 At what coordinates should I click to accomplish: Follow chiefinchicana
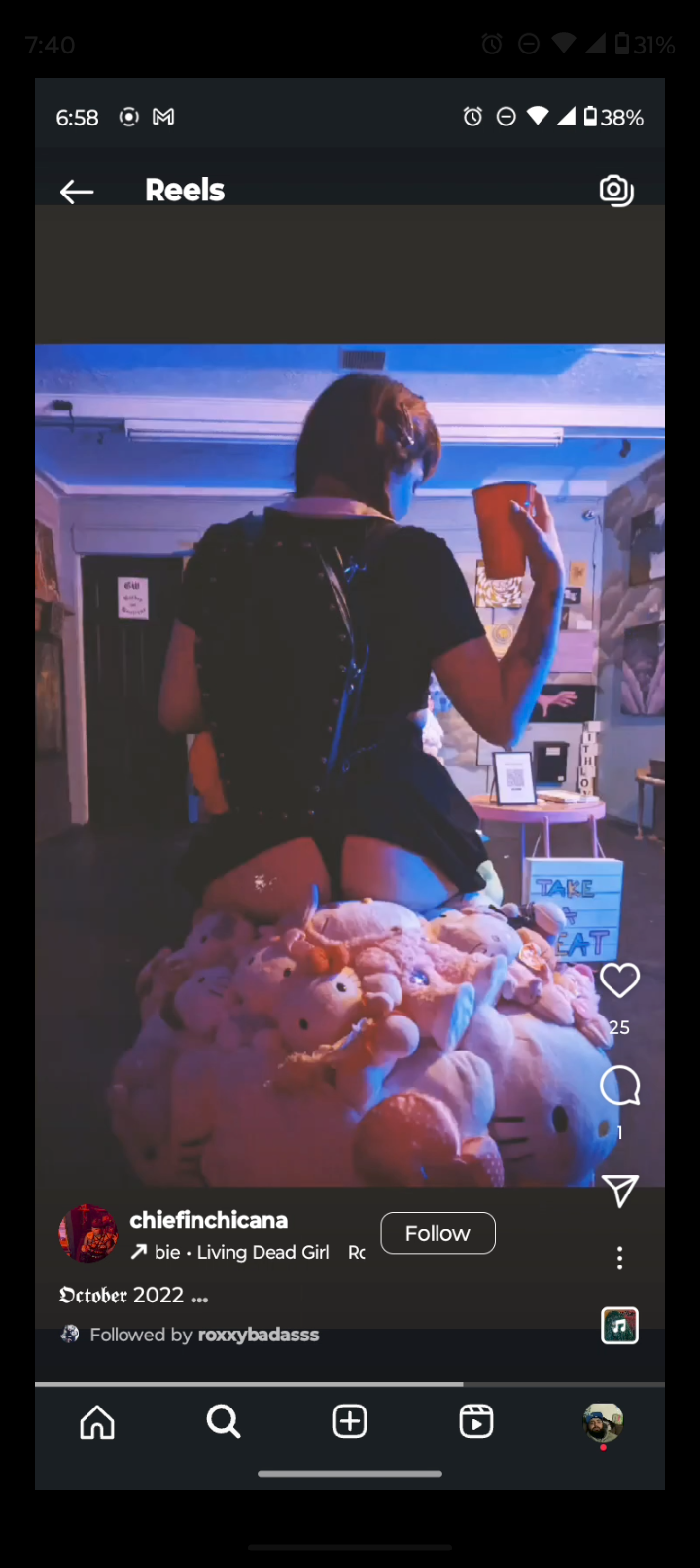[437, 1233]
